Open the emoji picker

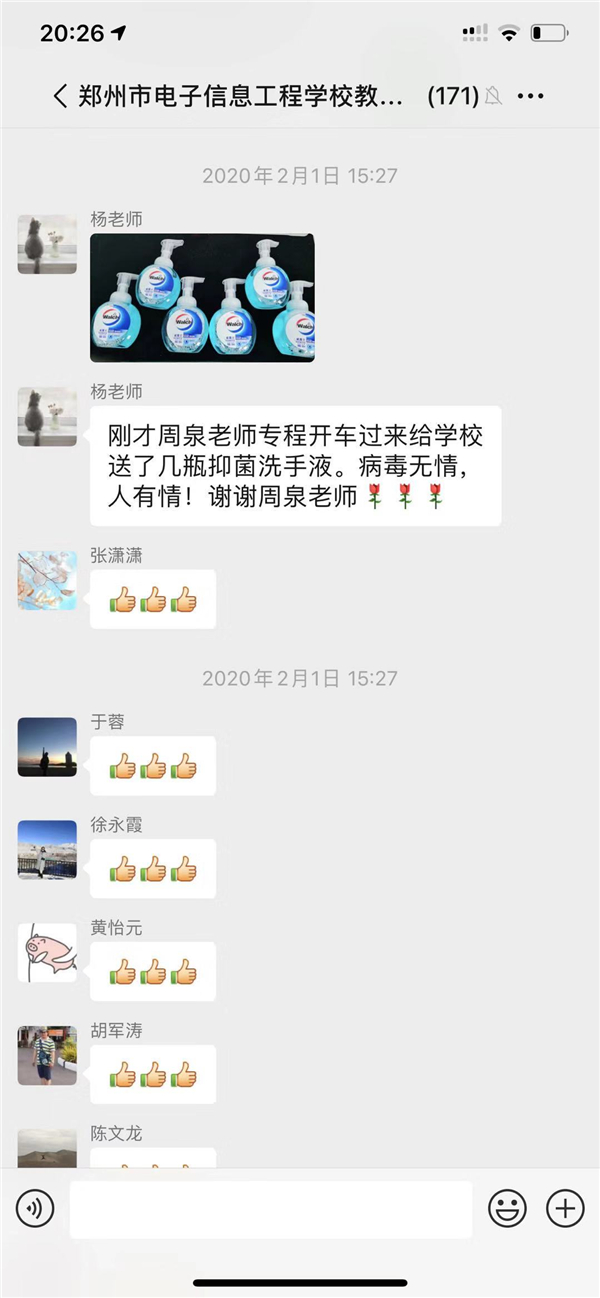click(x=507, y=1209)
